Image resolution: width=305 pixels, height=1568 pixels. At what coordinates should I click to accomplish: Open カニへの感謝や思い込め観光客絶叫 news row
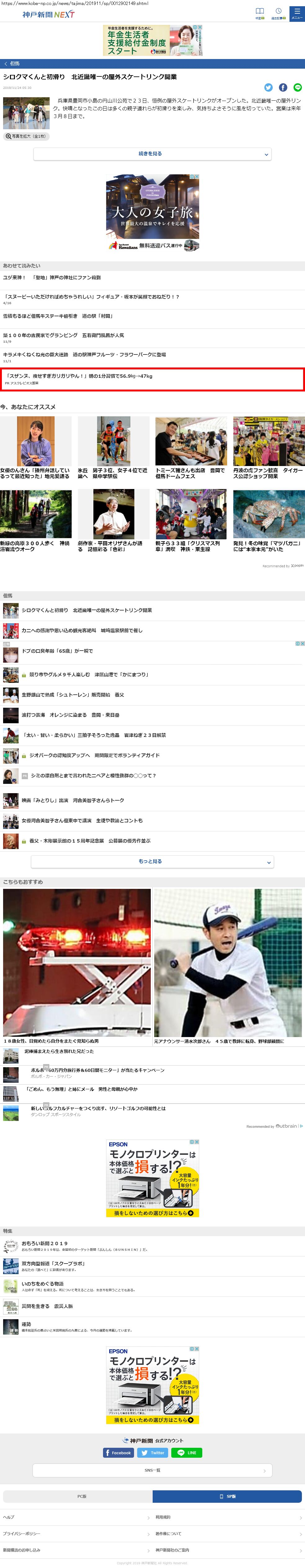point(82,630)
